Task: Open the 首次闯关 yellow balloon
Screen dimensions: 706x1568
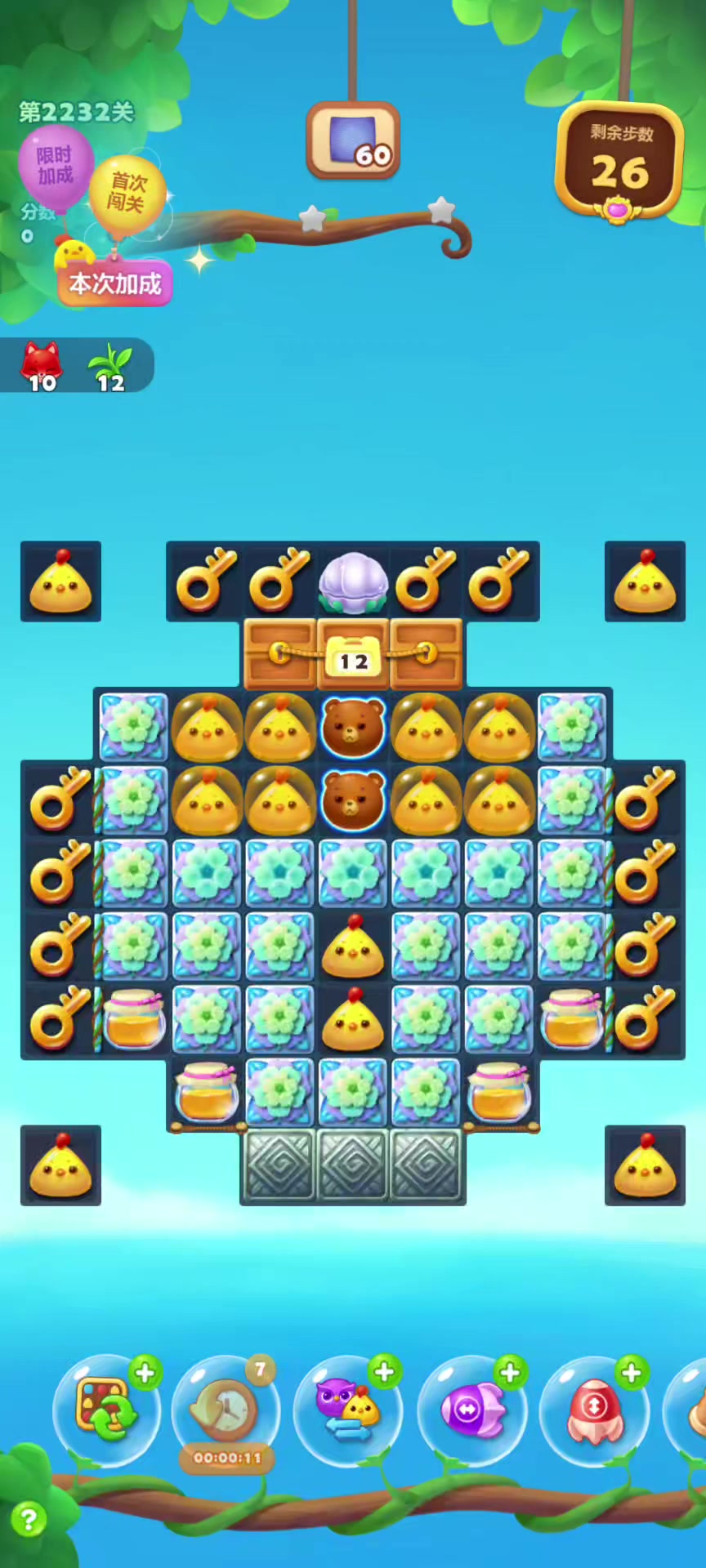Action: point(127,193)
